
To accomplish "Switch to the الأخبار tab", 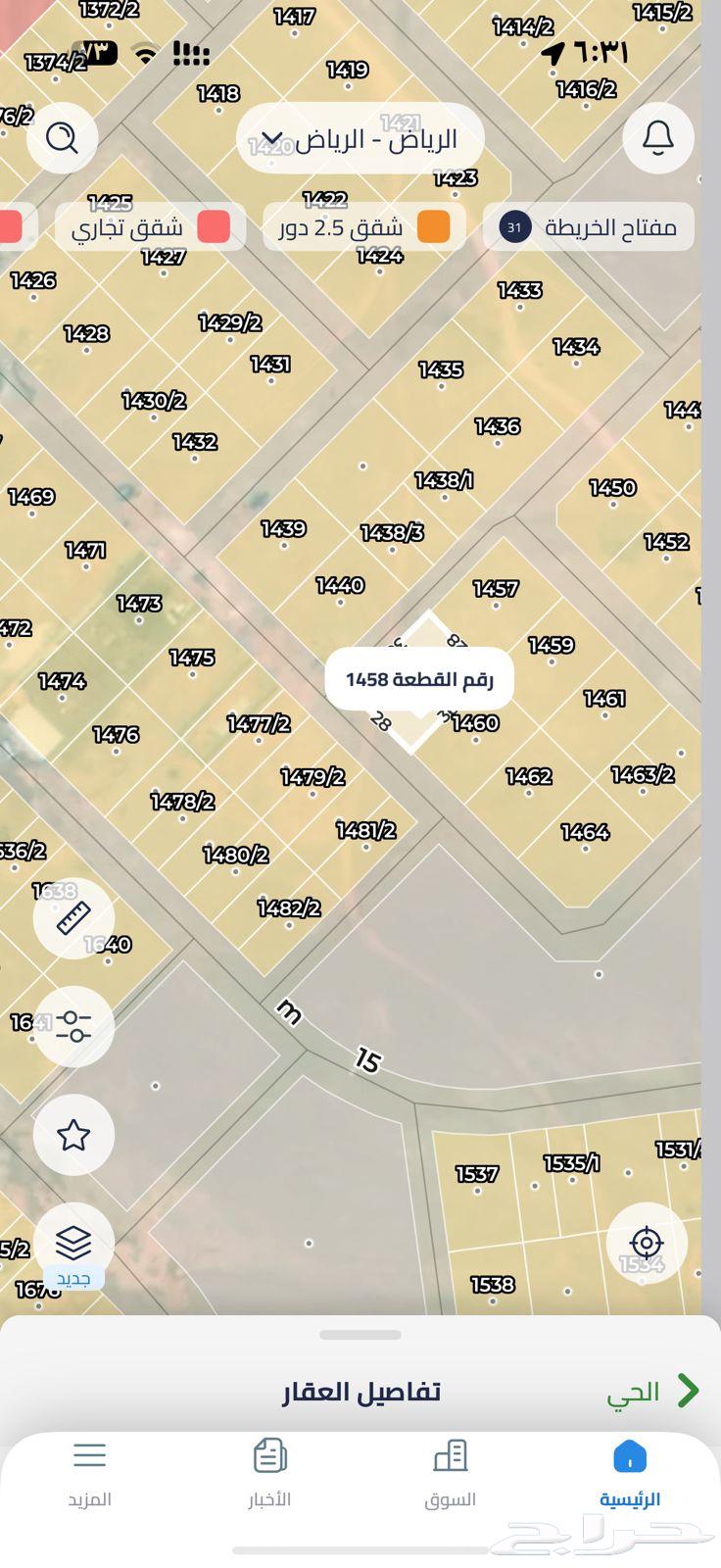I will click(x=269, y=1473).
